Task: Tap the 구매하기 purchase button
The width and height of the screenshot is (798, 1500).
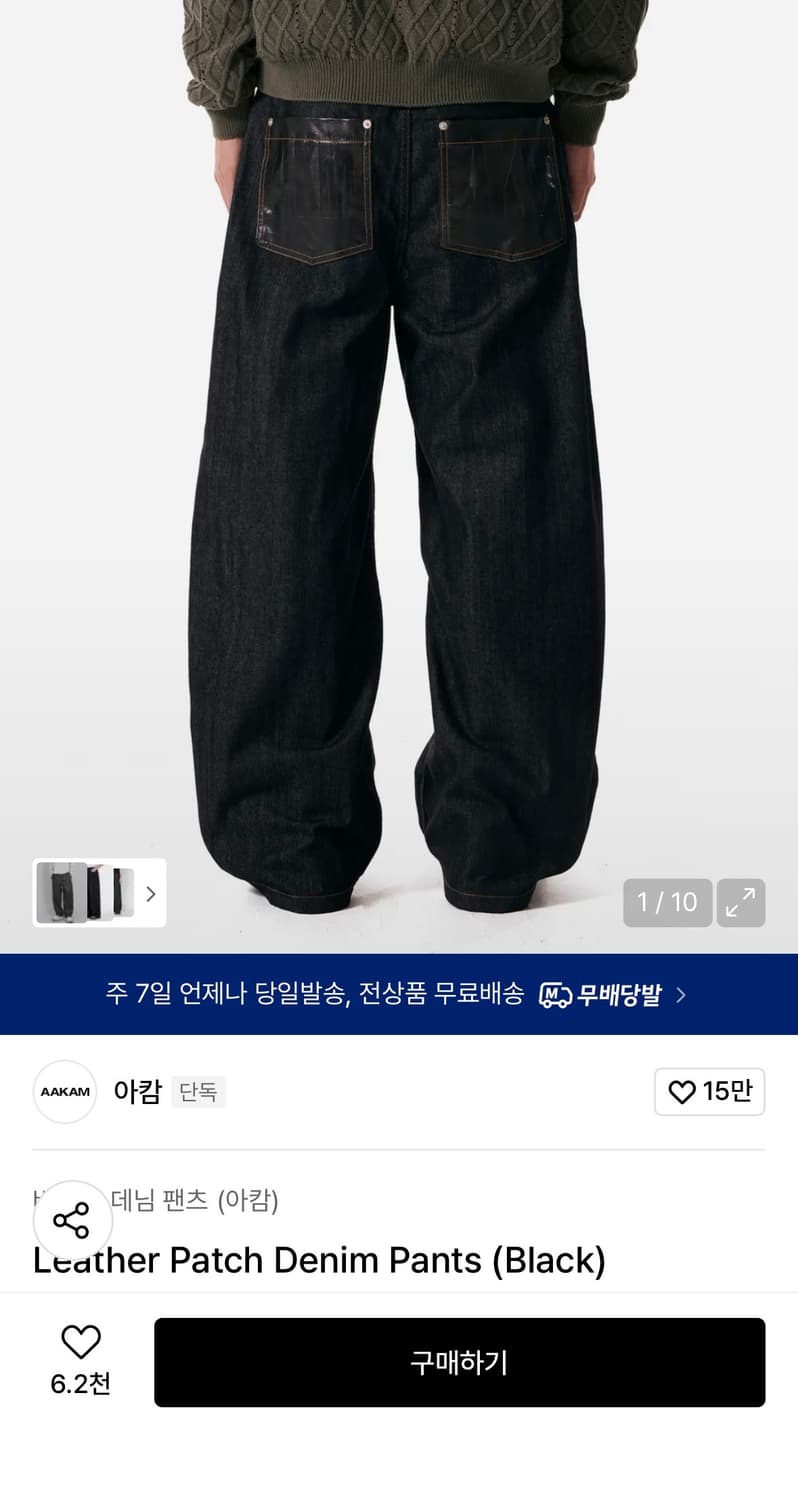Action: point(460,1362)
